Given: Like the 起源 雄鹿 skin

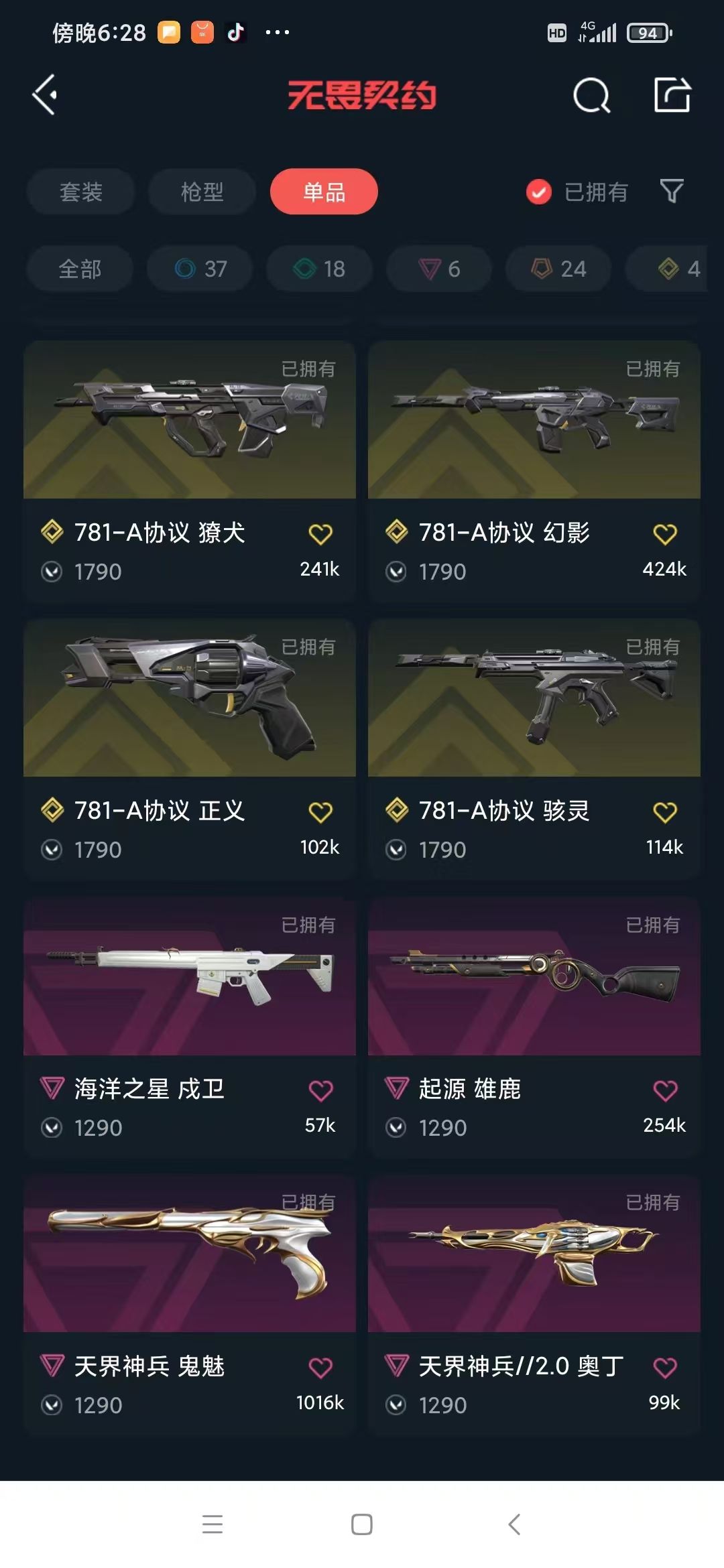Looking at the screenshot, I should [x=664, y=1090].
